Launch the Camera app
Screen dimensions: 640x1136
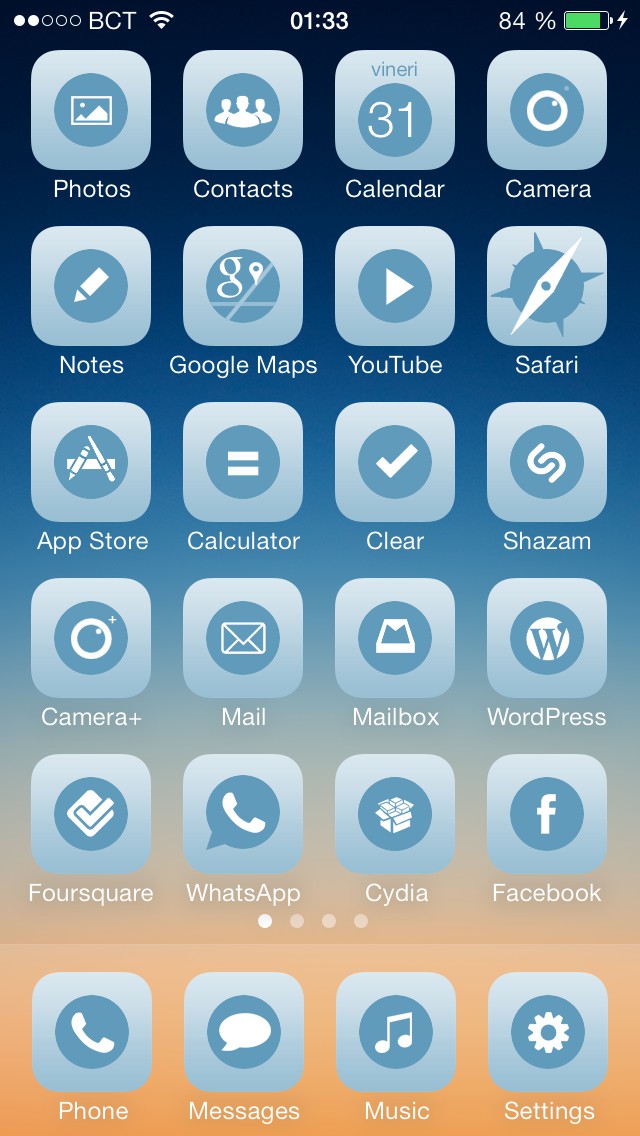pos(547,110)
